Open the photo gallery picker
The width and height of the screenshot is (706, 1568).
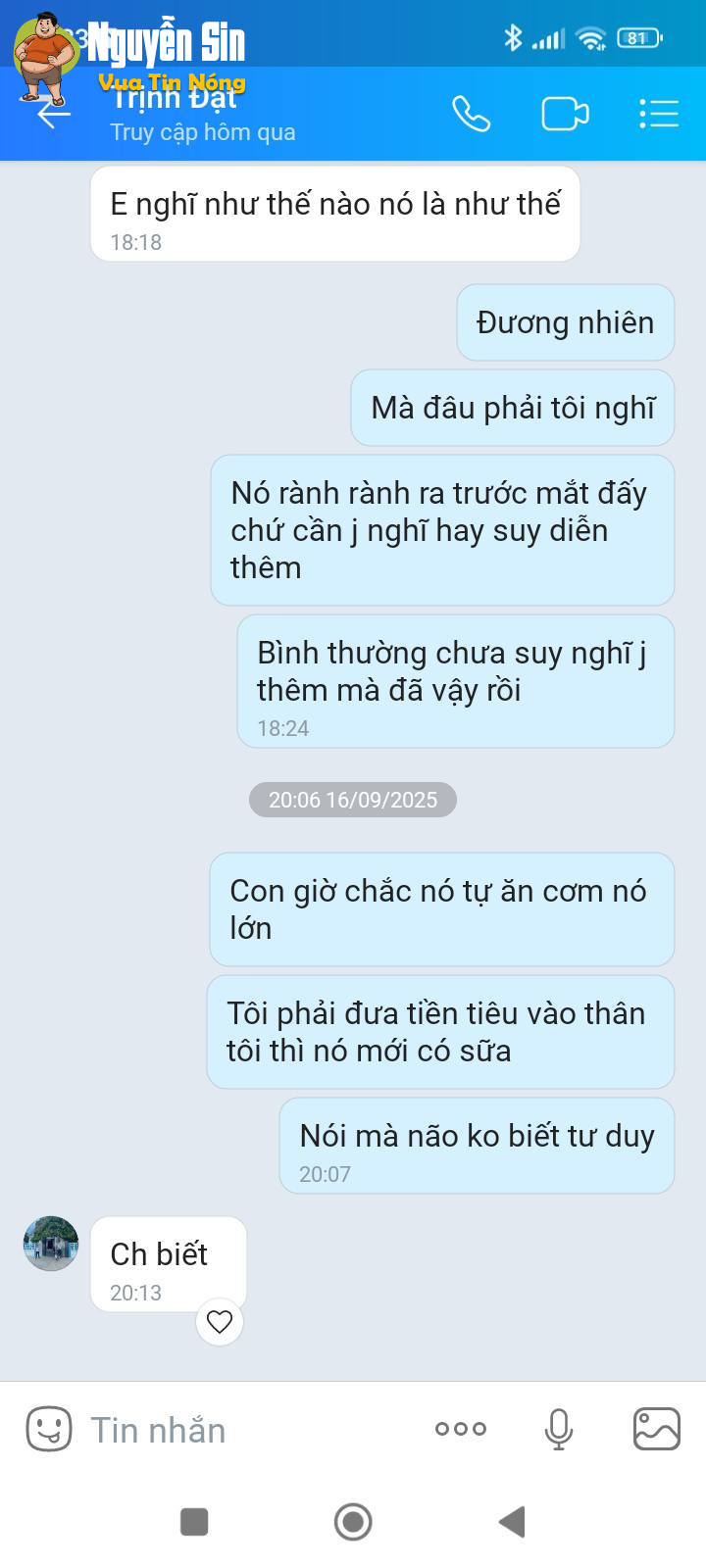[656, 1429]
